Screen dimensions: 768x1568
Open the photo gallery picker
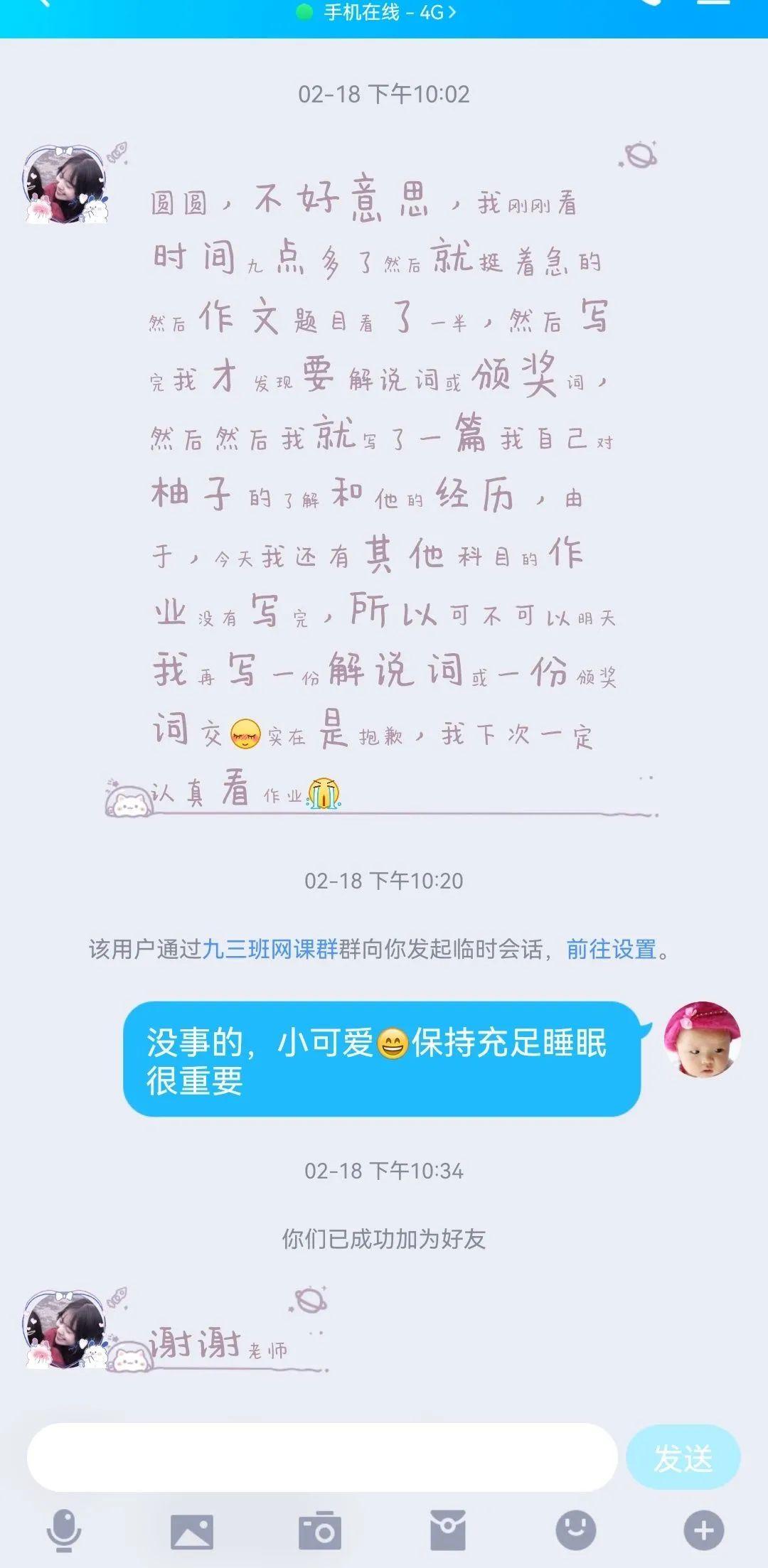192,1531
